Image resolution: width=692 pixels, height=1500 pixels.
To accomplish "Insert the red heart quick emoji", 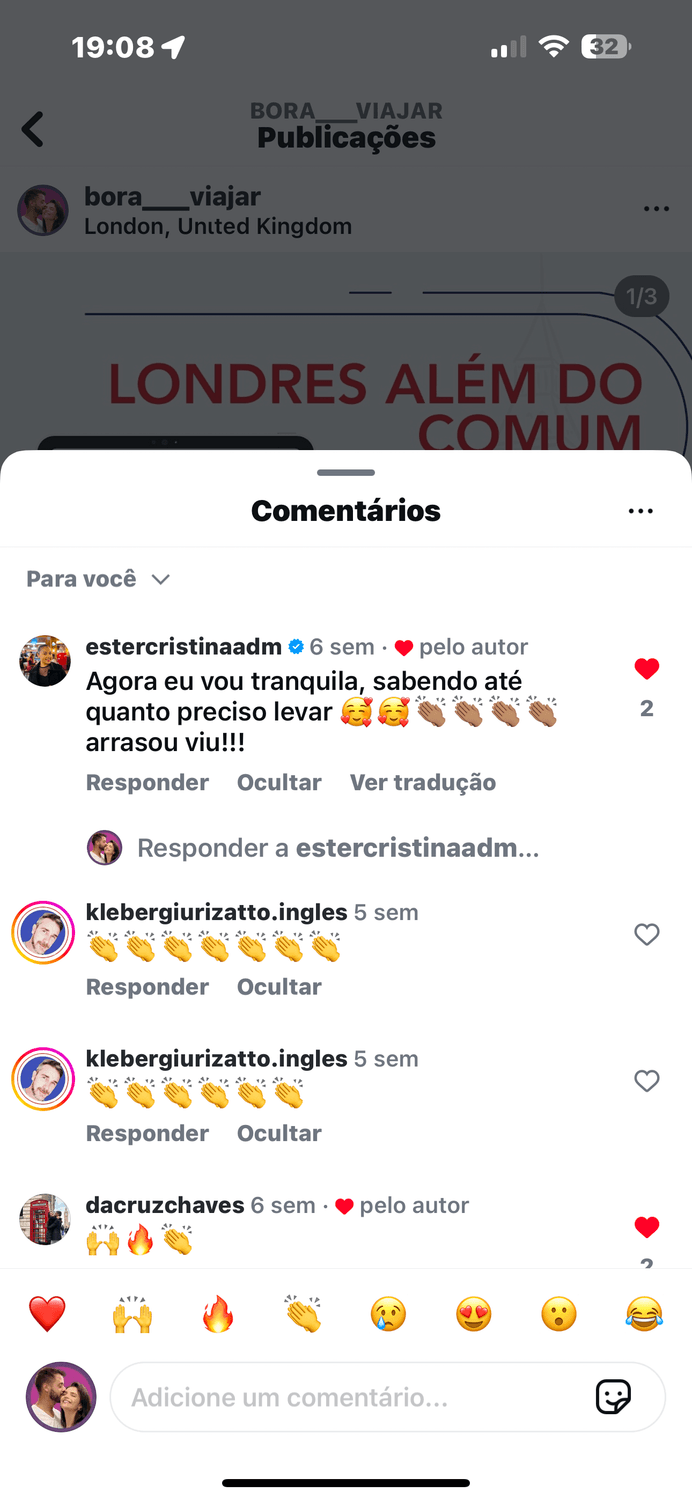I will click(x=47, y=1313).
